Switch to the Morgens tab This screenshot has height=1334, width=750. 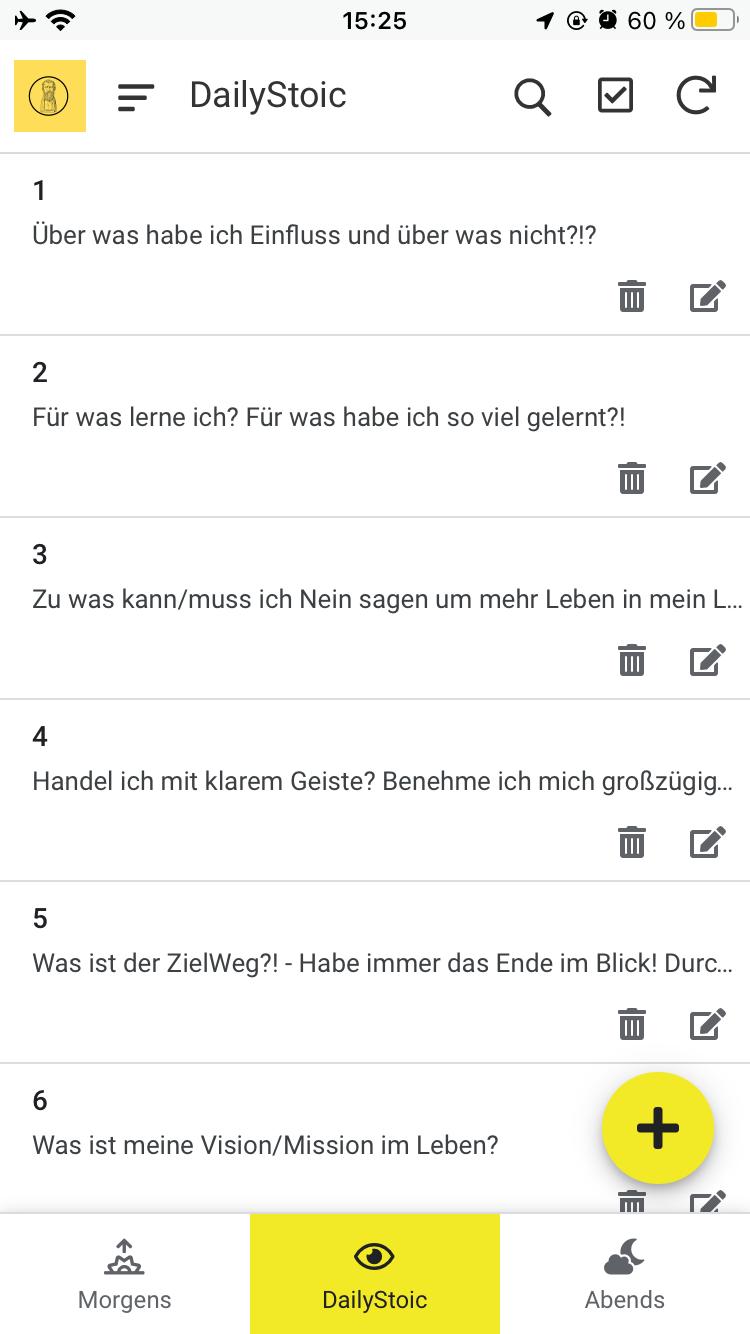click(125, 1274)
